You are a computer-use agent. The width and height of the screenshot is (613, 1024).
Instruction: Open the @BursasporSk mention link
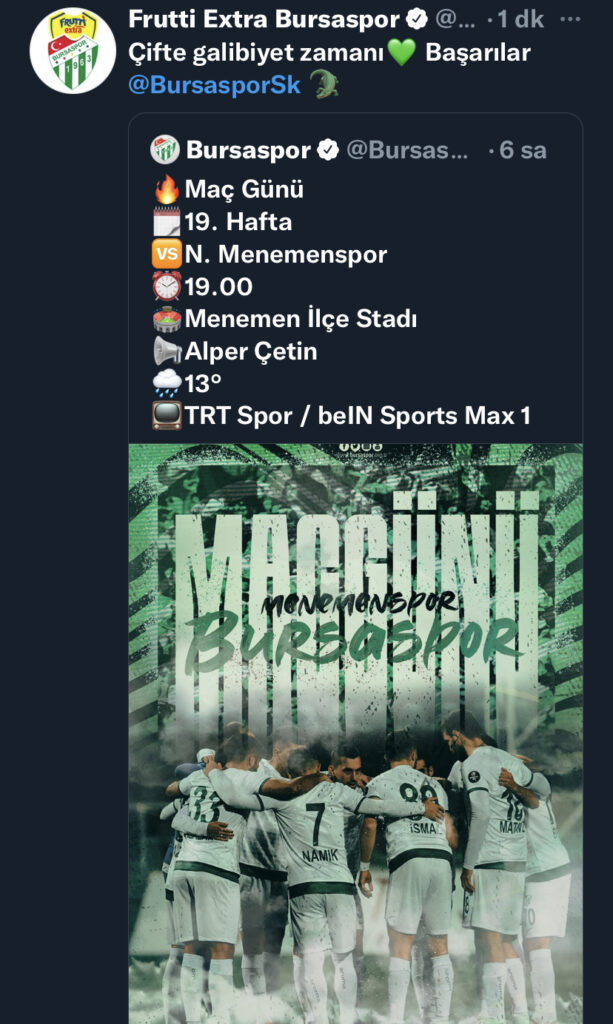tap(214, 85)
